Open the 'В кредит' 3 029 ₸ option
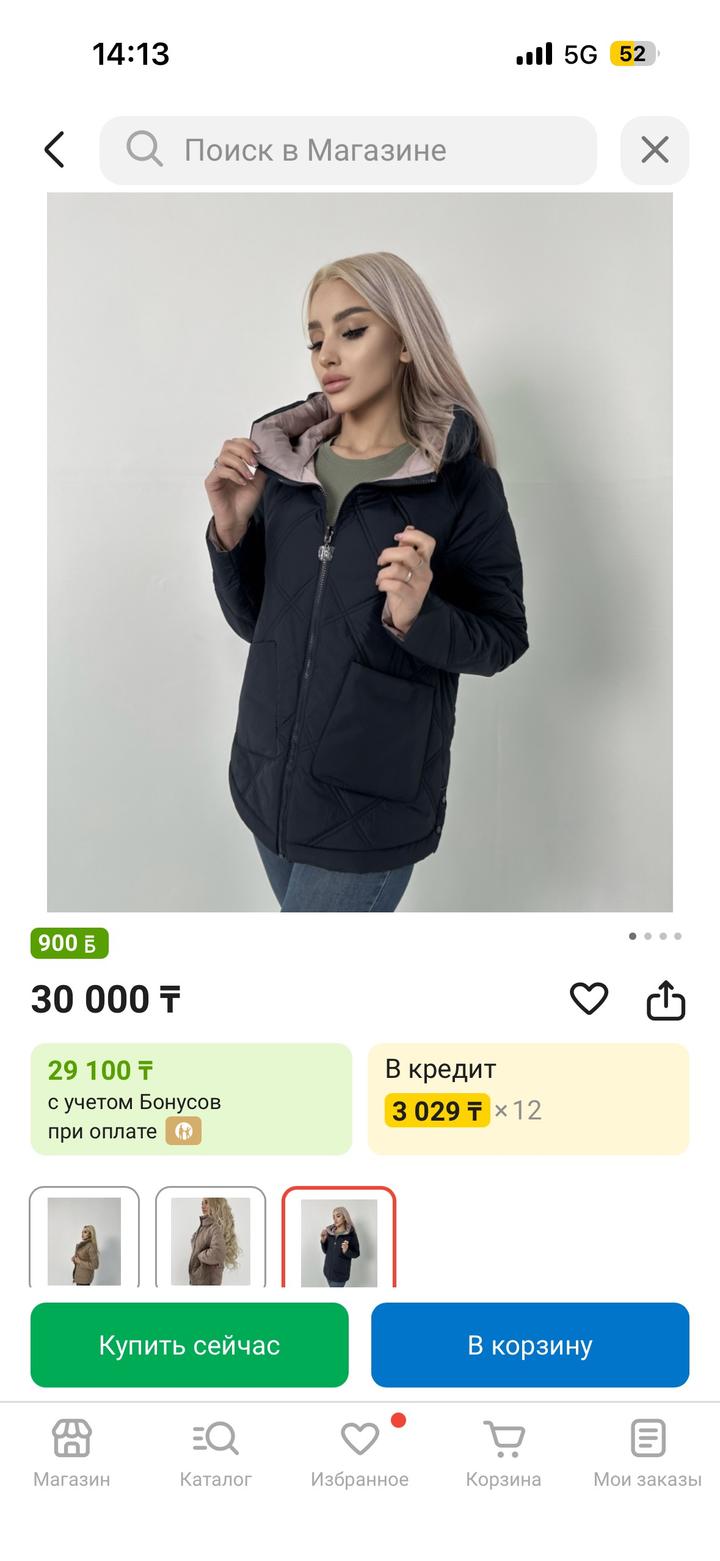 528,1099
